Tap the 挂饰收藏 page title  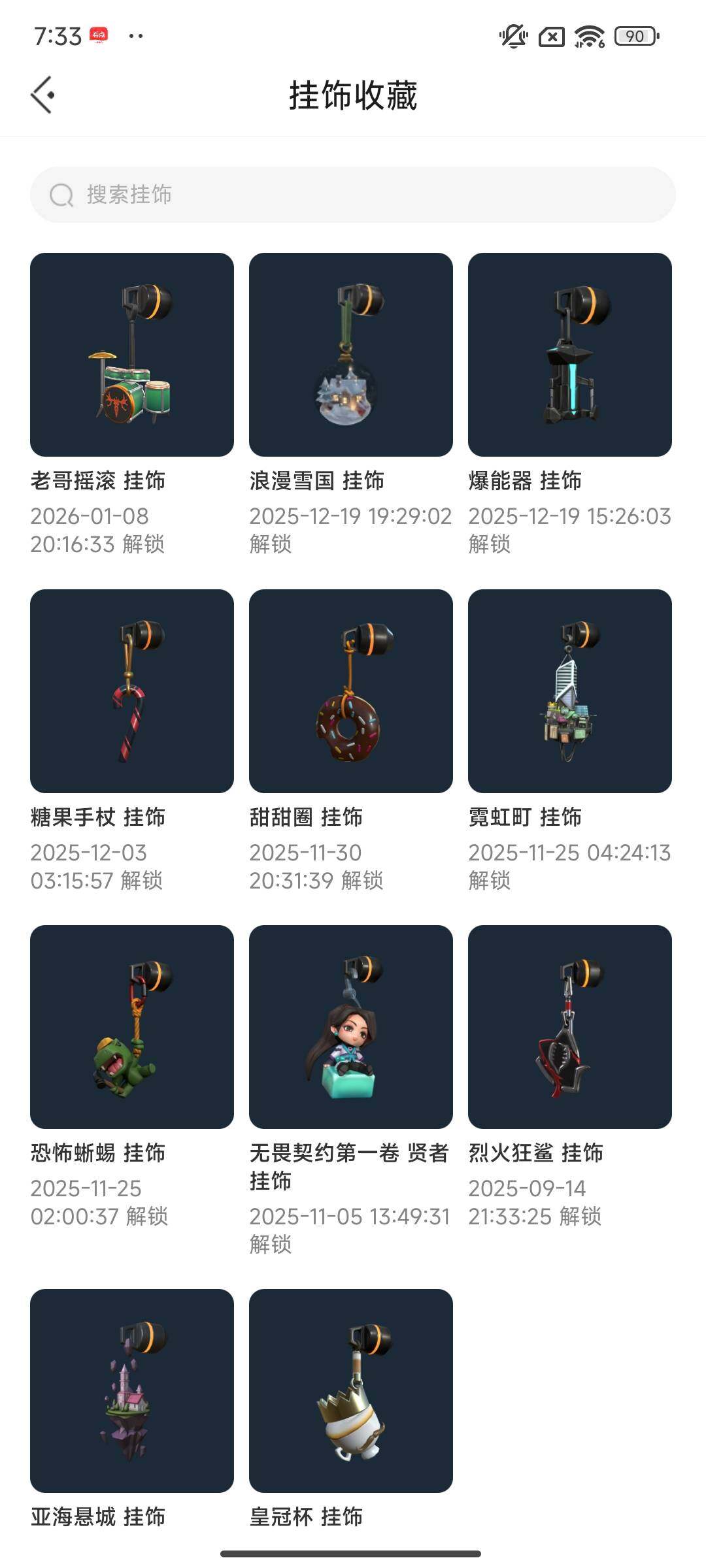pos(353,93)
